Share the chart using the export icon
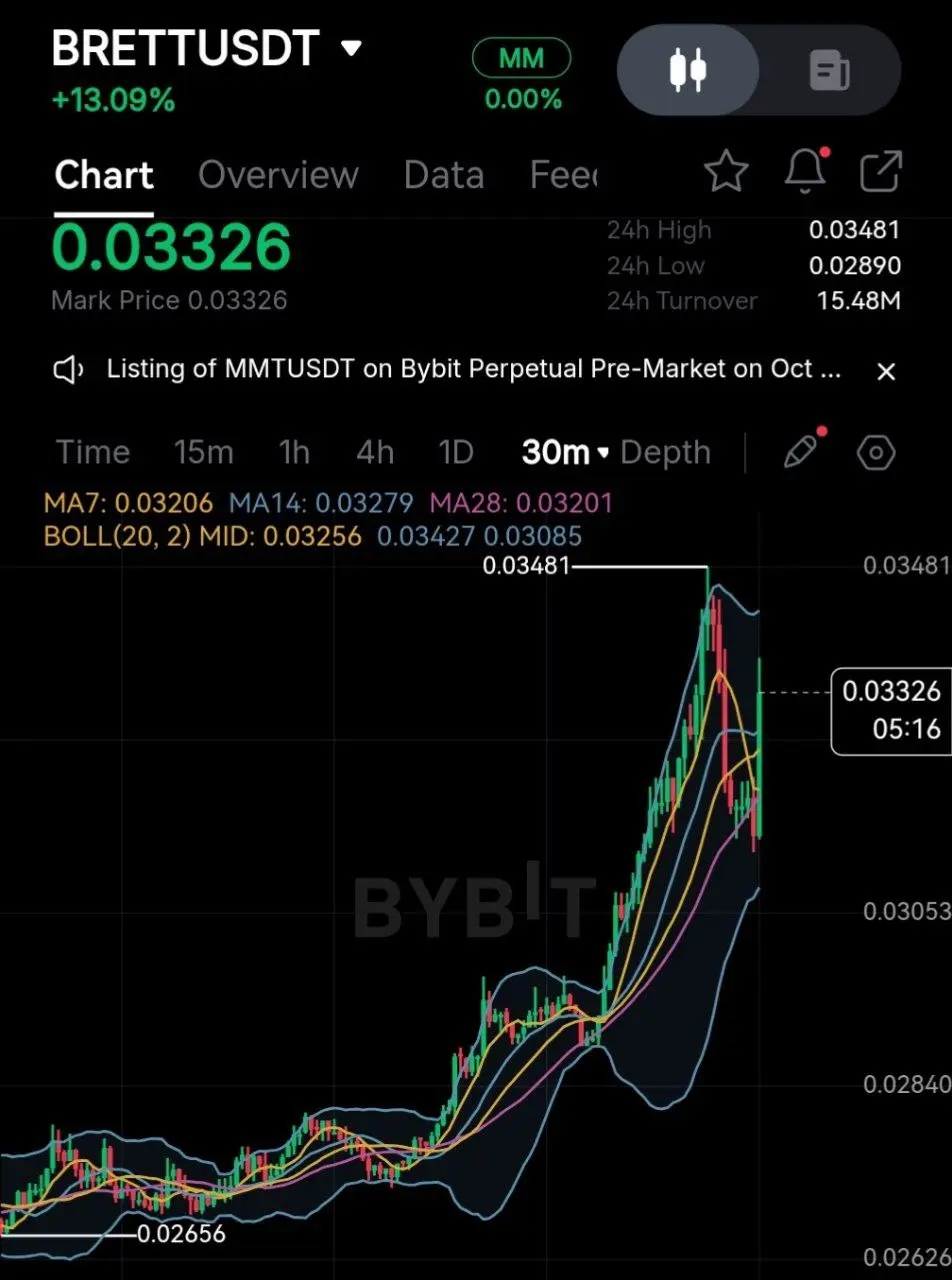 tap(881, 172)
